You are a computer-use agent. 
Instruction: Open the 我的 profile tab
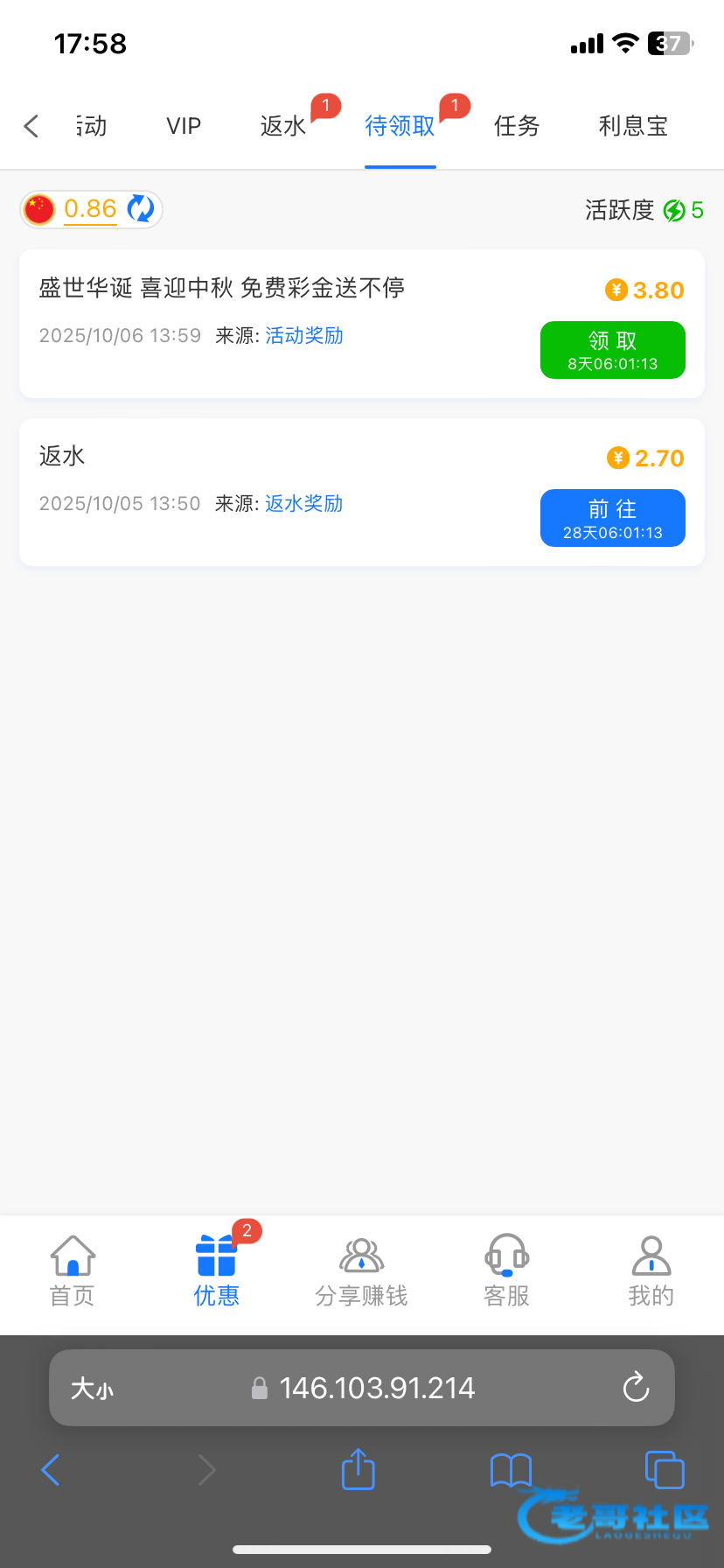651,1270
